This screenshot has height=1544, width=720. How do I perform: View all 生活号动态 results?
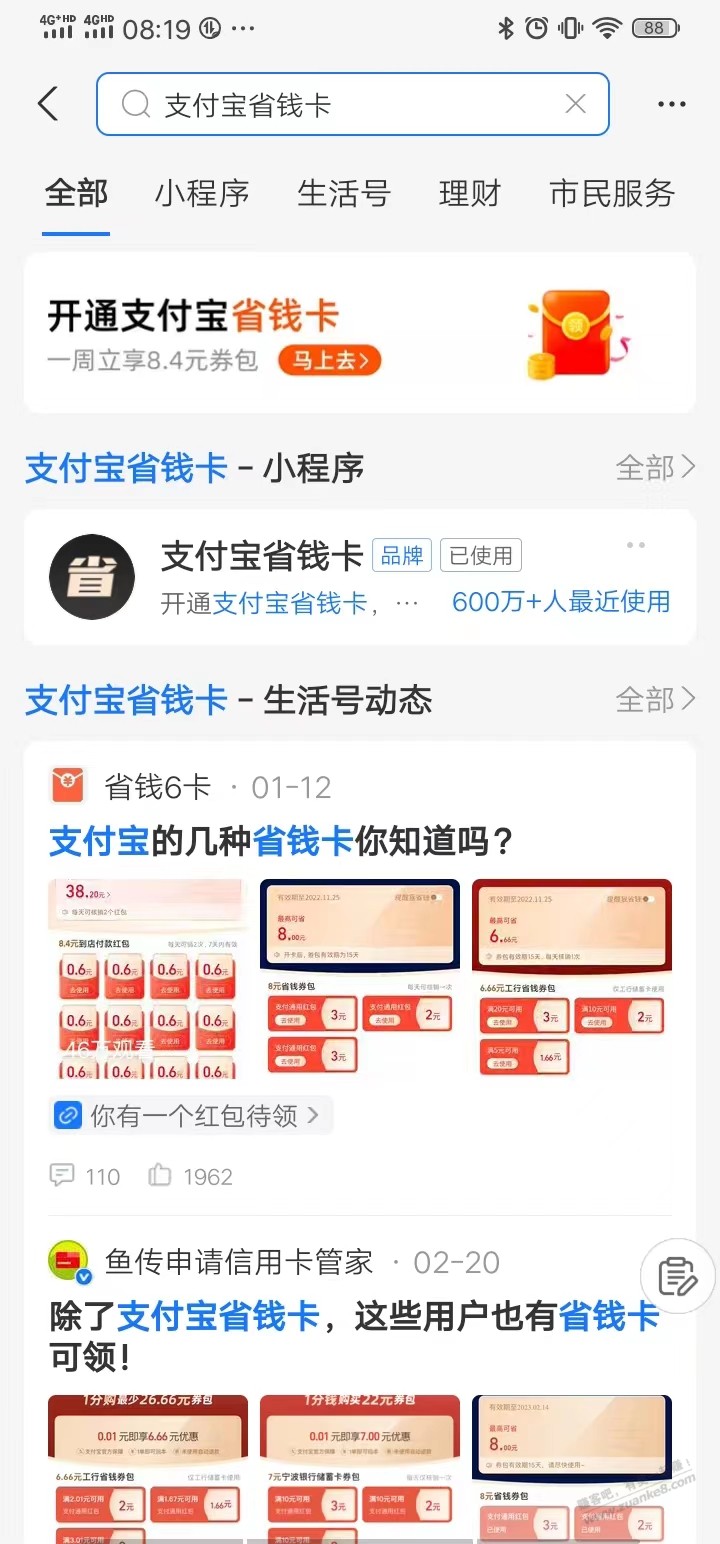(655, 699)
